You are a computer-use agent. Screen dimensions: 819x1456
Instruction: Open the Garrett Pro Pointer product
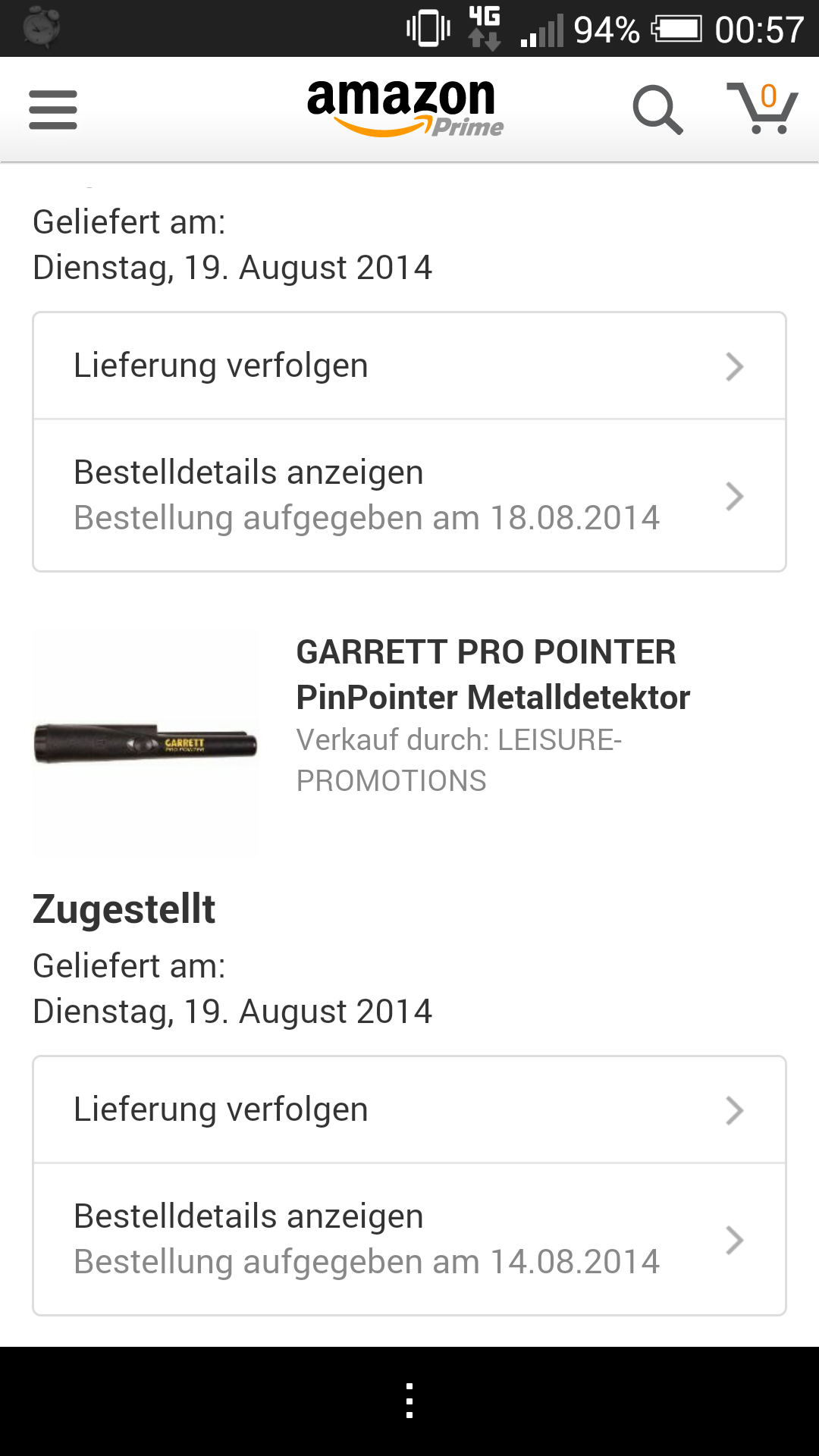point(493,675)
